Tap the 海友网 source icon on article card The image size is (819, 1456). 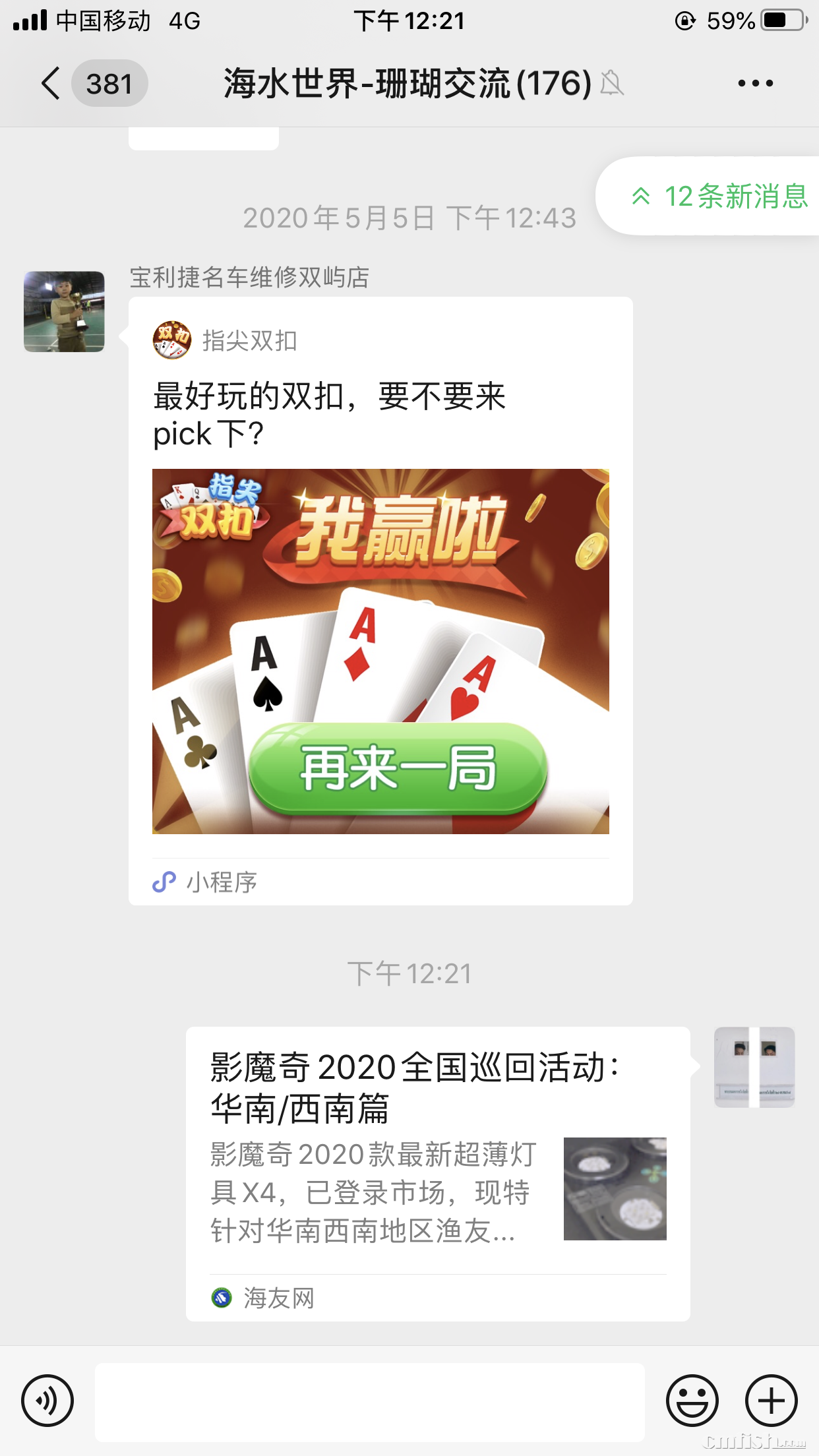220,1298
